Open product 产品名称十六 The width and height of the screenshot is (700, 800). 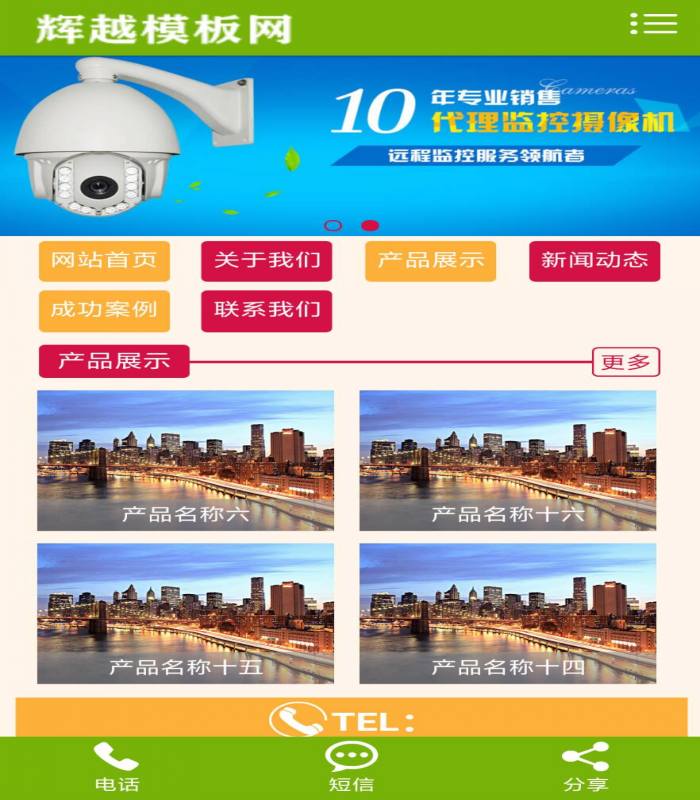[x=507, y=460]
